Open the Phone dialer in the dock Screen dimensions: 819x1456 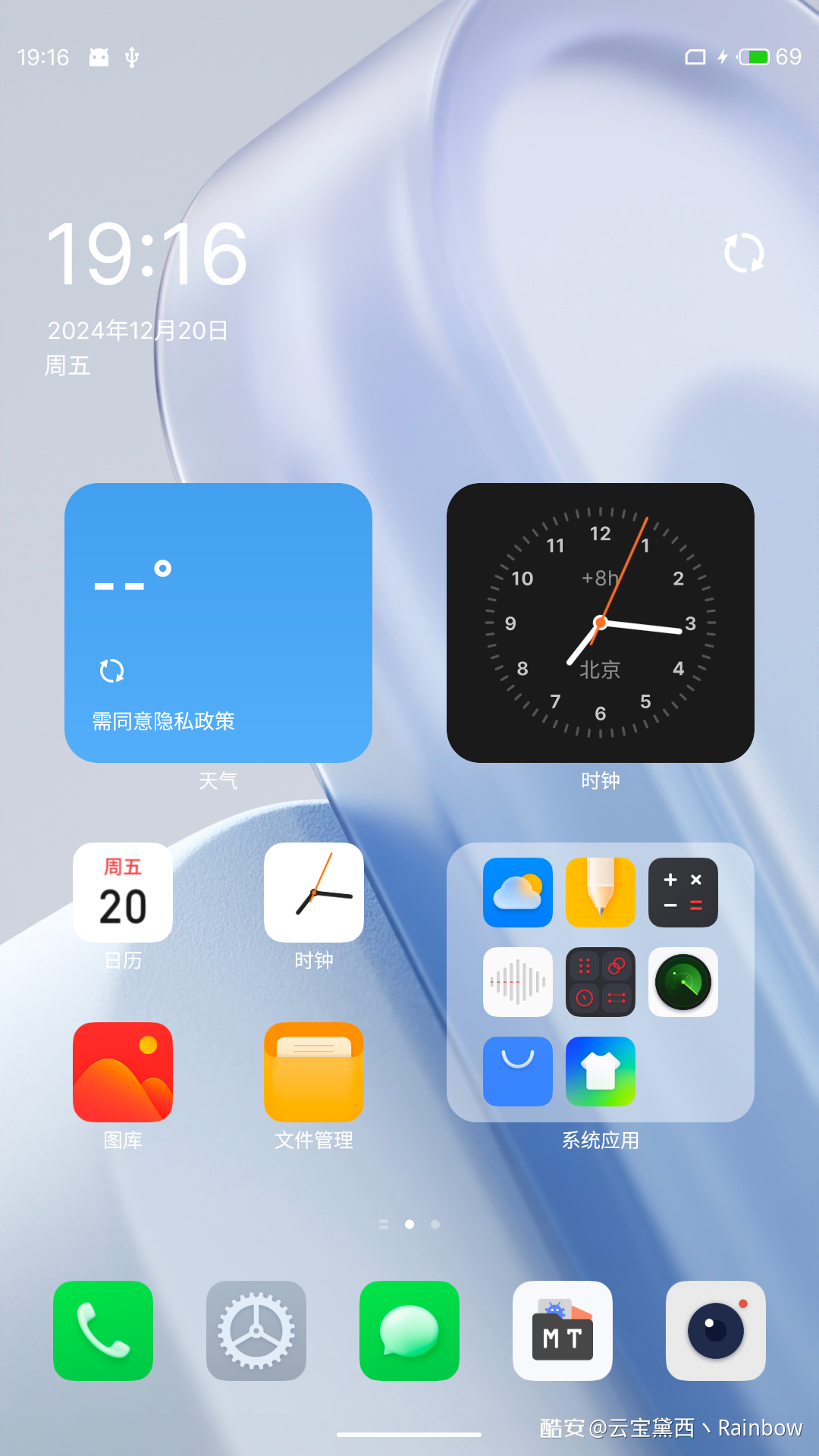103,1331
